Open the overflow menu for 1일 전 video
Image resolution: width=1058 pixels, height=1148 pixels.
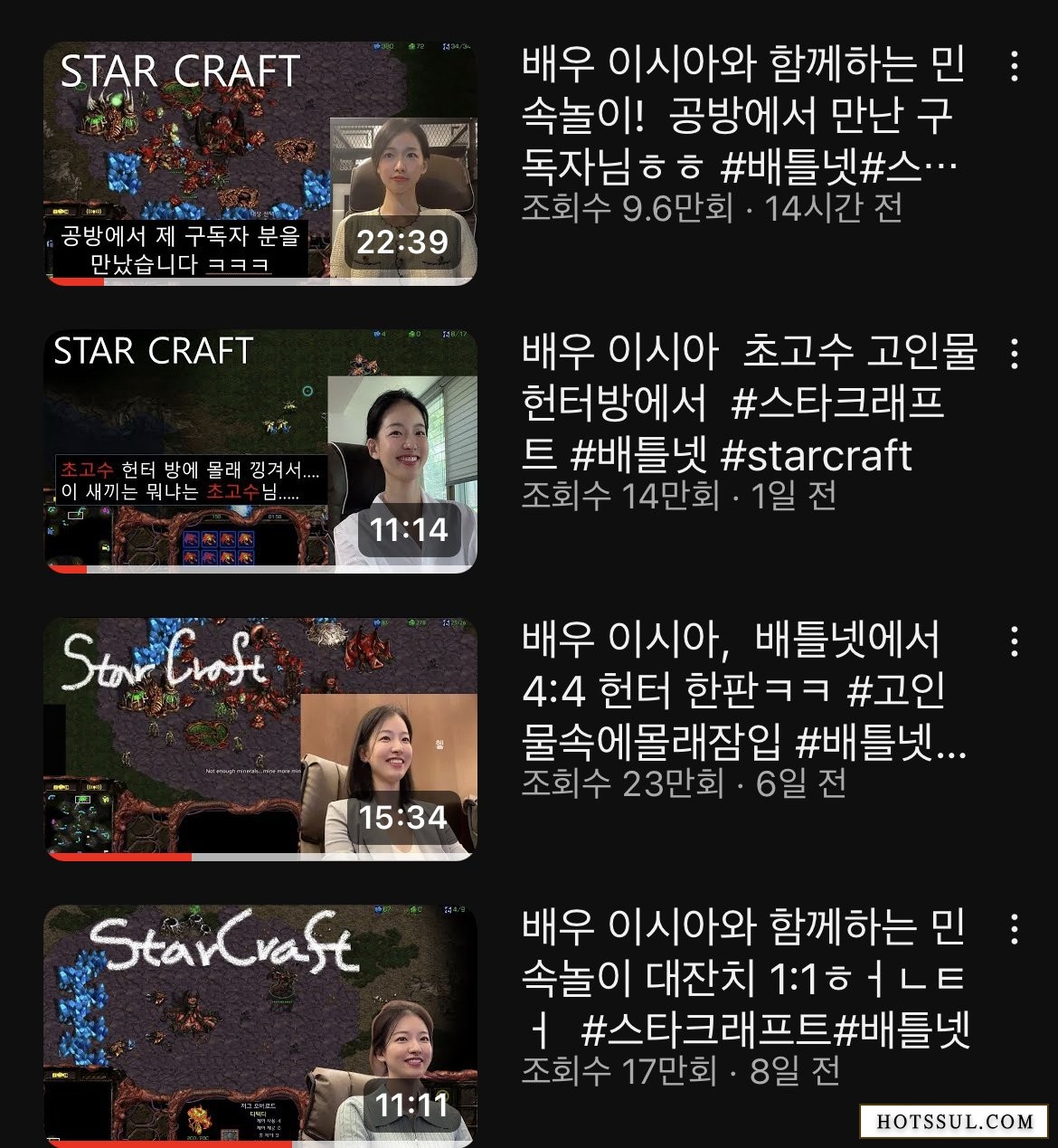point(1015,354)
